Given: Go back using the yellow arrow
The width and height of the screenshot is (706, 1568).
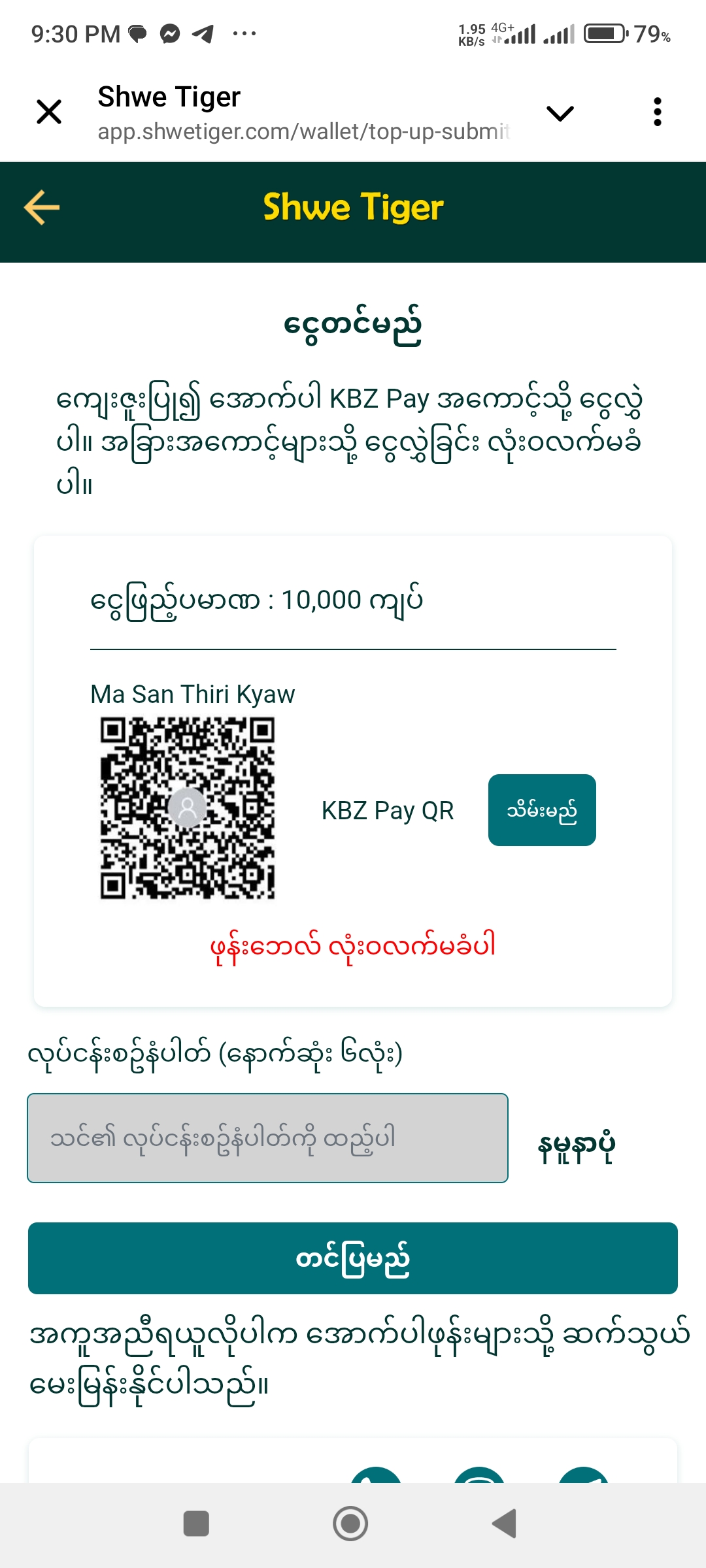Looking at the screenshot, I should (42, 208).
